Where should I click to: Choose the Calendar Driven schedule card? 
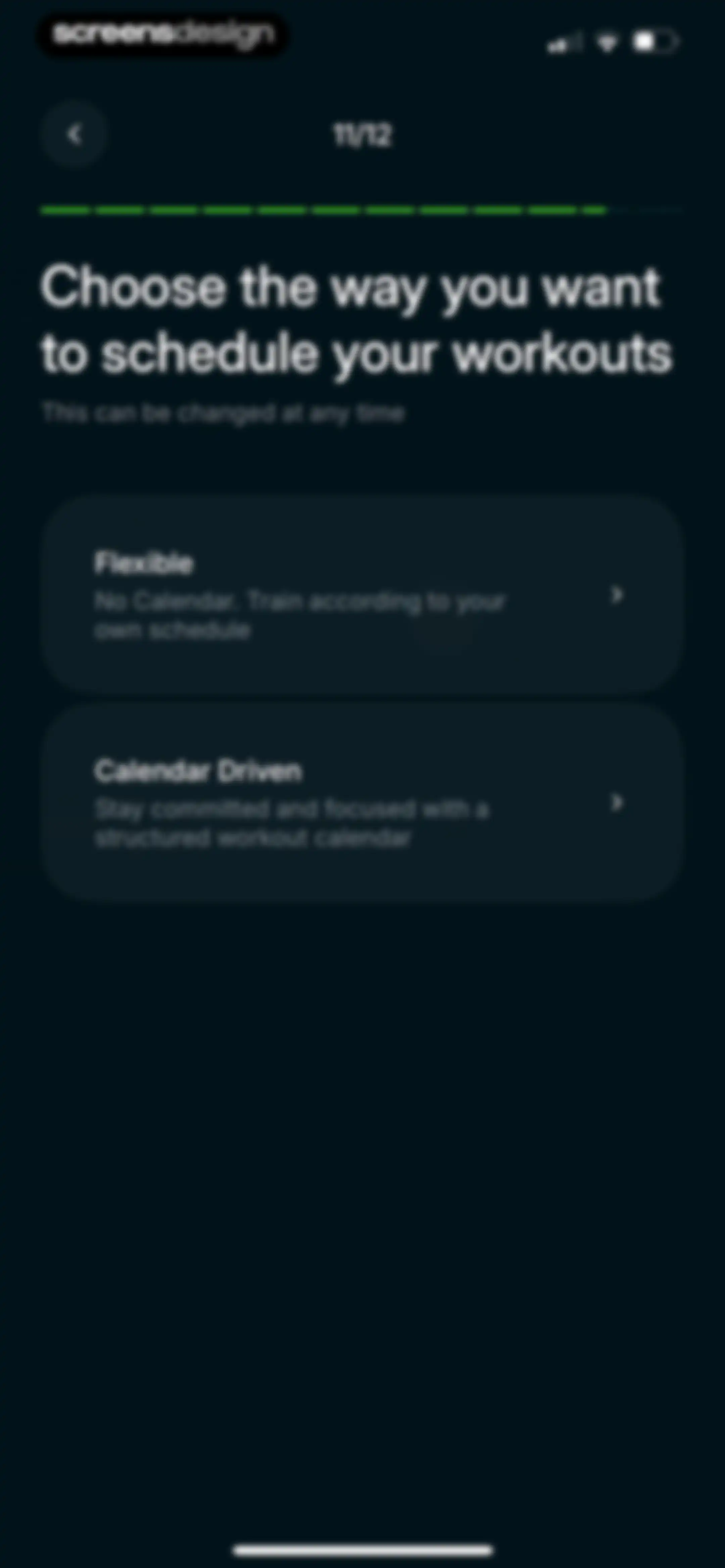point(362,803)
